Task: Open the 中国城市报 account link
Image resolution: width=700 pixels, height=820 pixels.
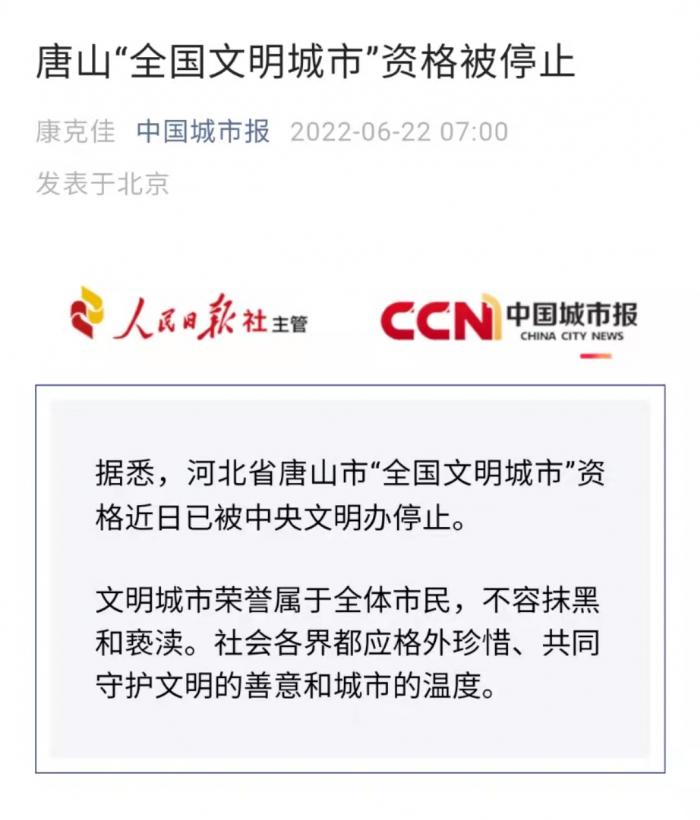Action: coord(203,131)
